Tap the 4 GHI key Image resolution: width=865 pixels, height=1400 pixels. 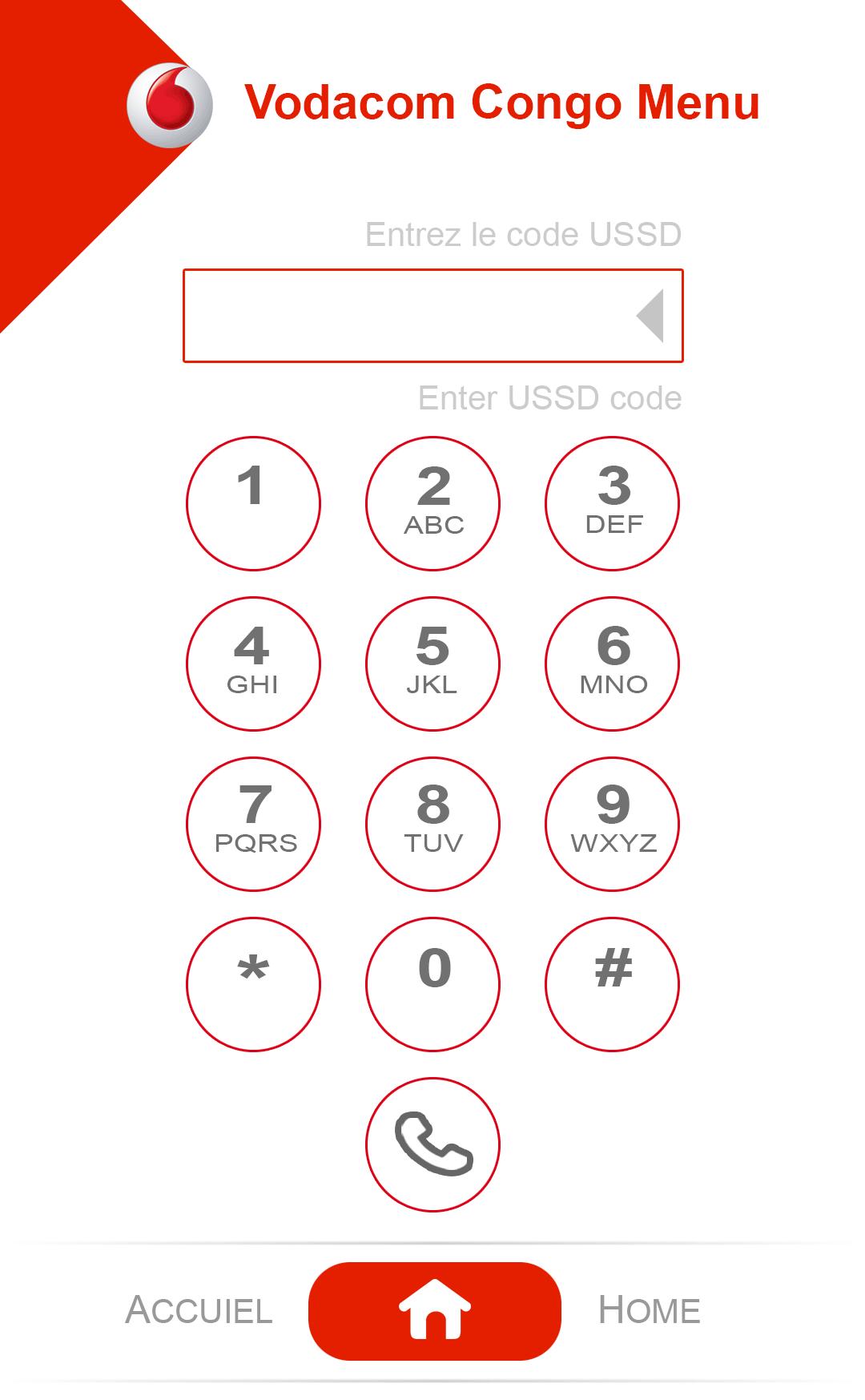point(252,664)
